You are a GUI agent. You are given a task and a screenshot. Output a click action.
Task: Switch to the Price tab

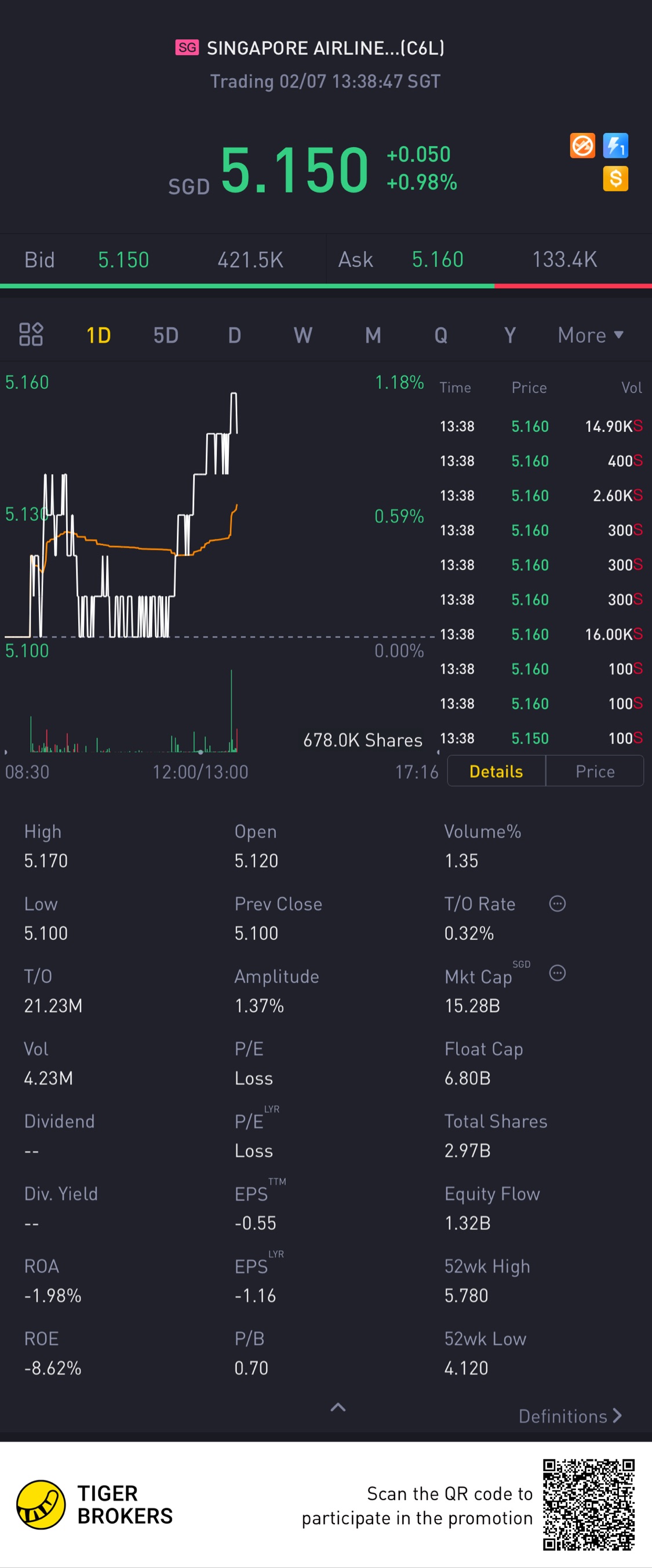pos(594,771)
